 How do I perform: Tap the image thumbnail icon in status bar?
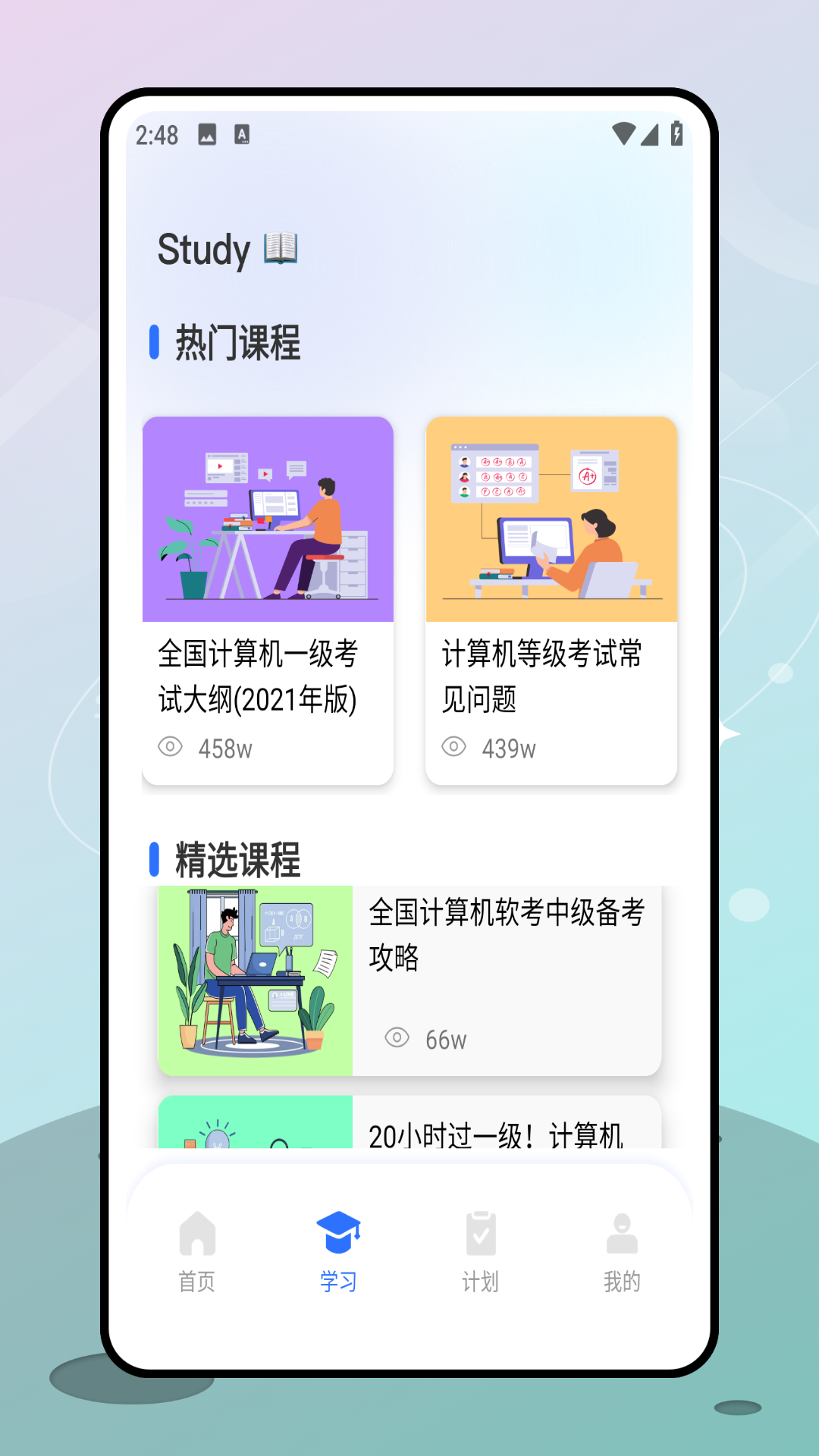[x=208, y=133]
